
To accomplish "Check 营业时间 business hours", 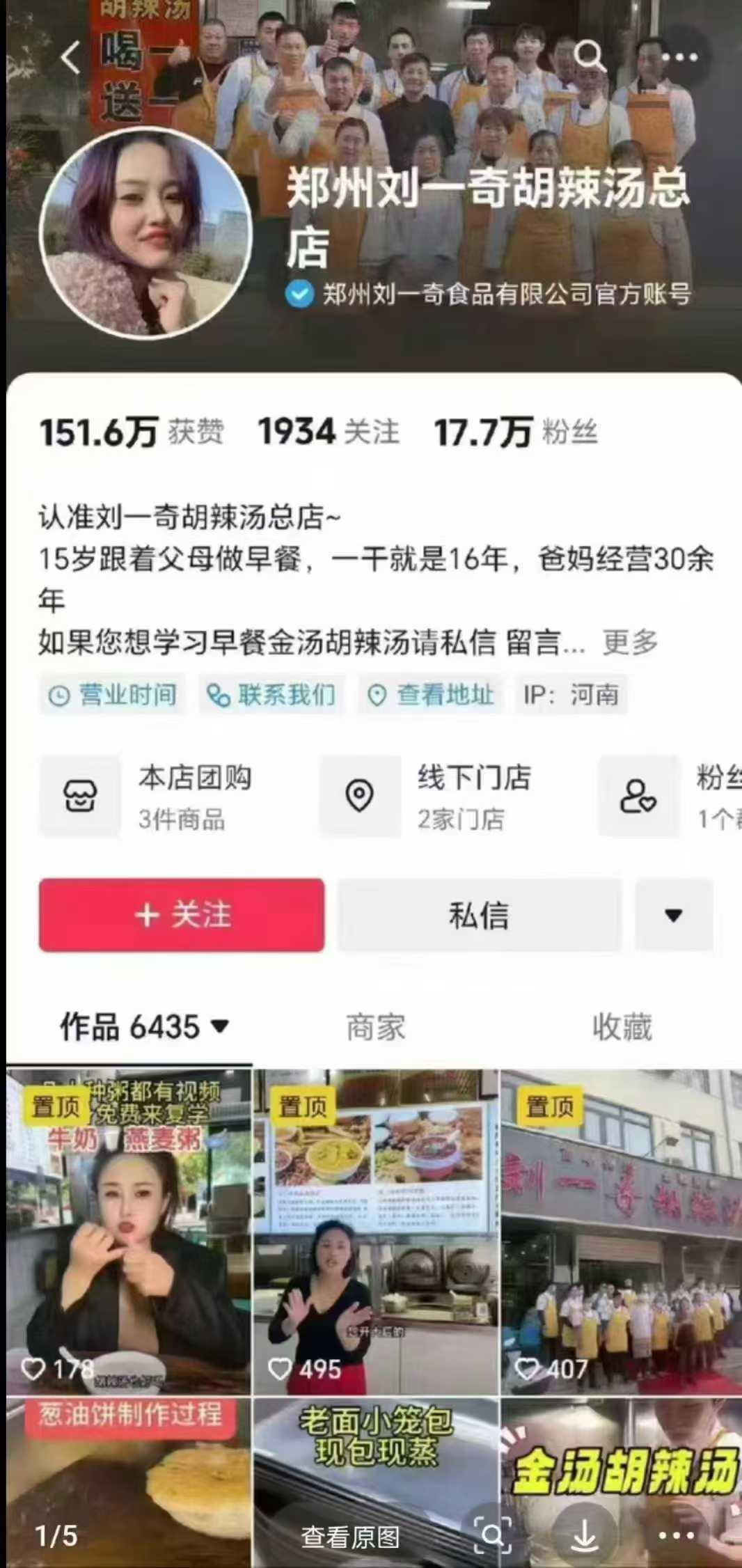I will pos(113,694).
